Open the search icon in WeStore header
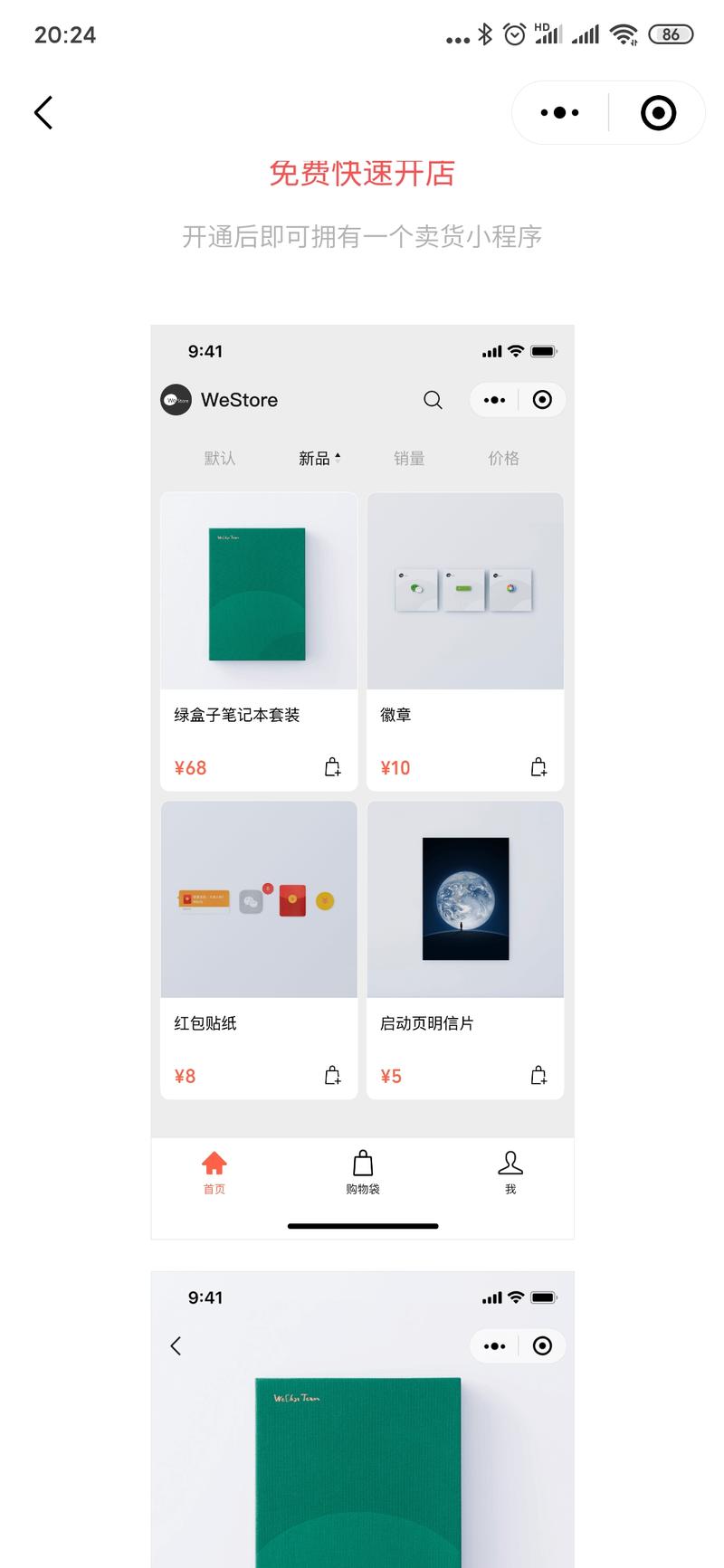724x1568 pixels. coord(432,399)
